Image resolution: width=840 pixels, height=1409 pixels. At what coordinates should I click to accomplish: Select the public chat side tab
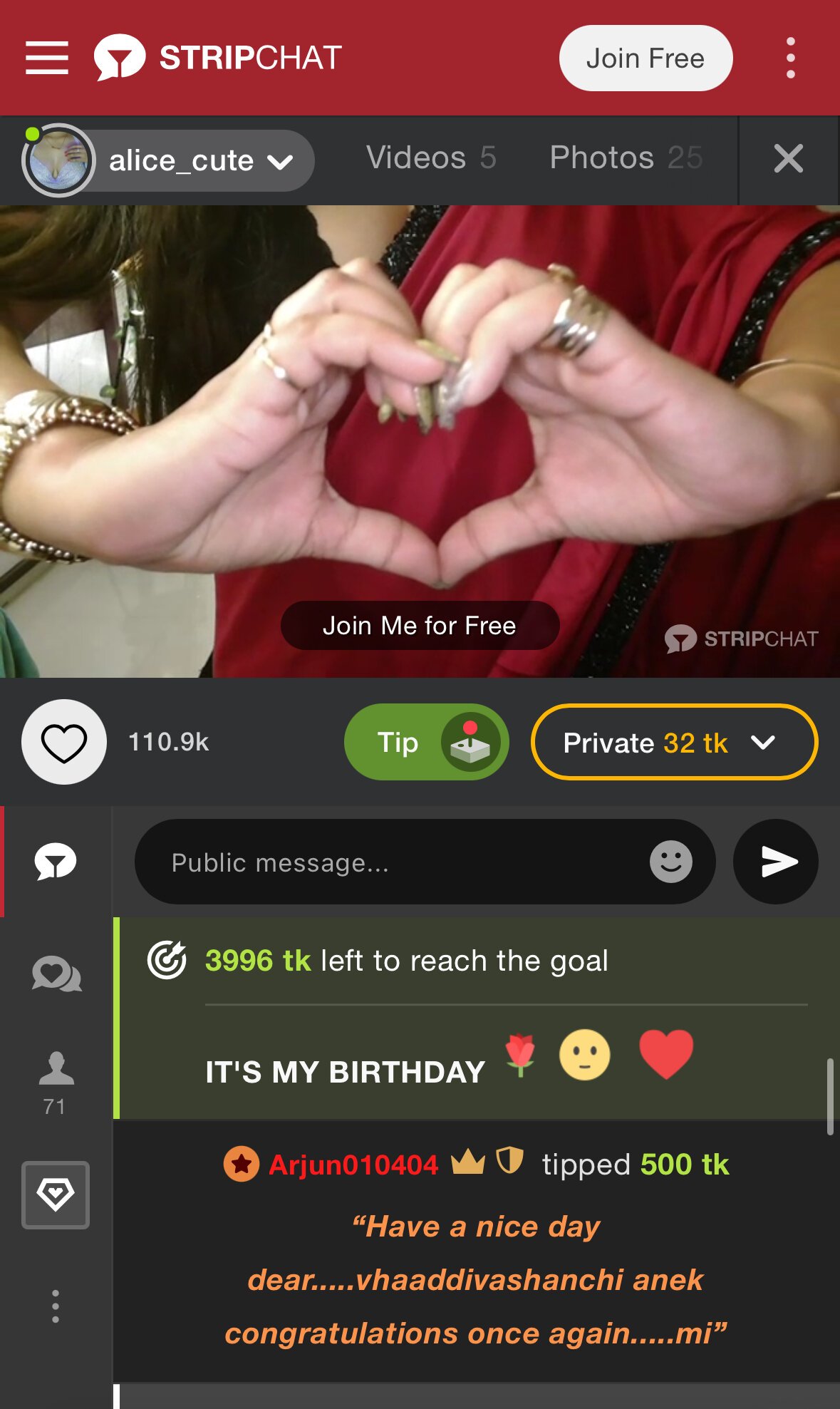click(x=56, y=862)
